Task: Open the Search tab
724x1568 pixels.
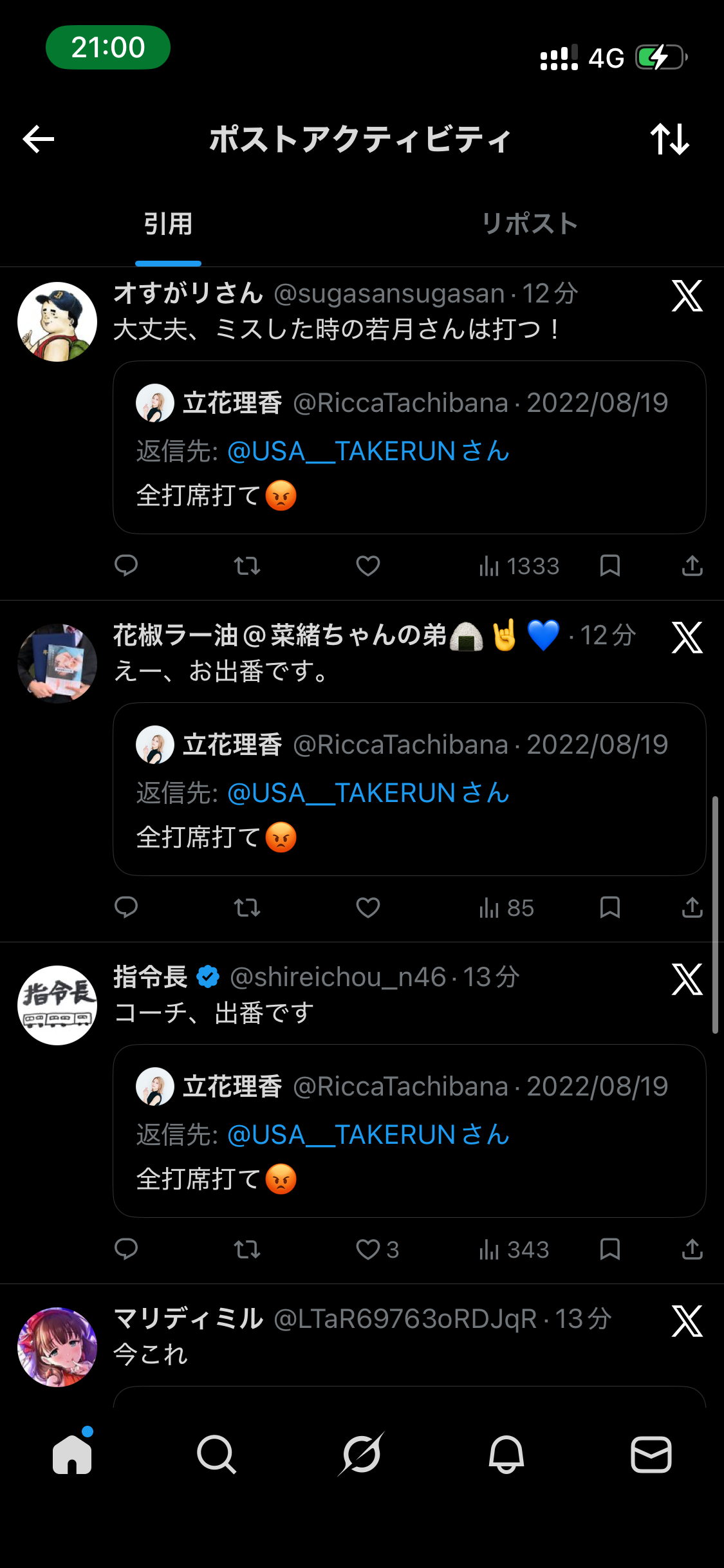Action: click(x=216, y=1454)
